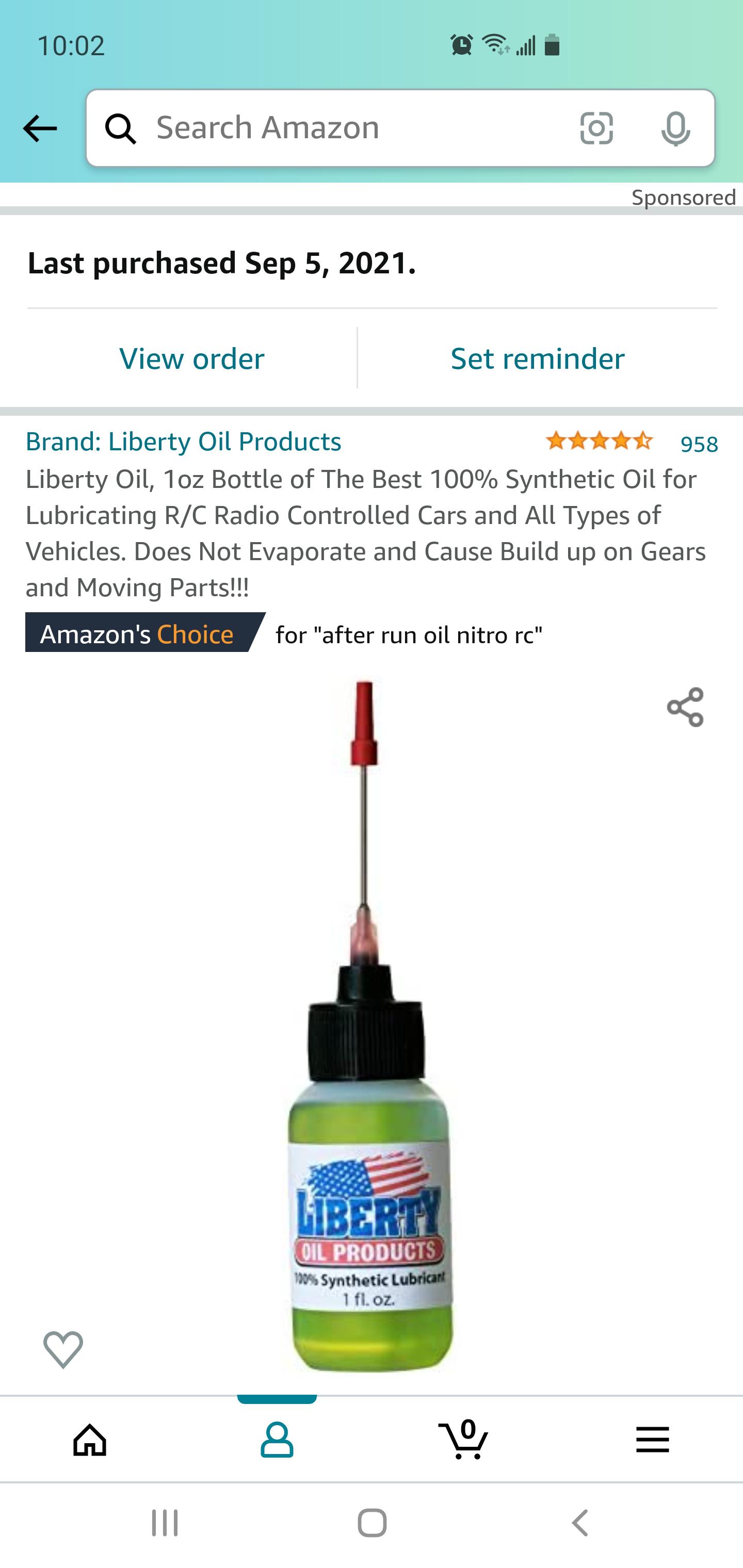This screenshot has width=743, height=1568.
Task: View order from Sep 5, 2021
Action: coord(192,358)
